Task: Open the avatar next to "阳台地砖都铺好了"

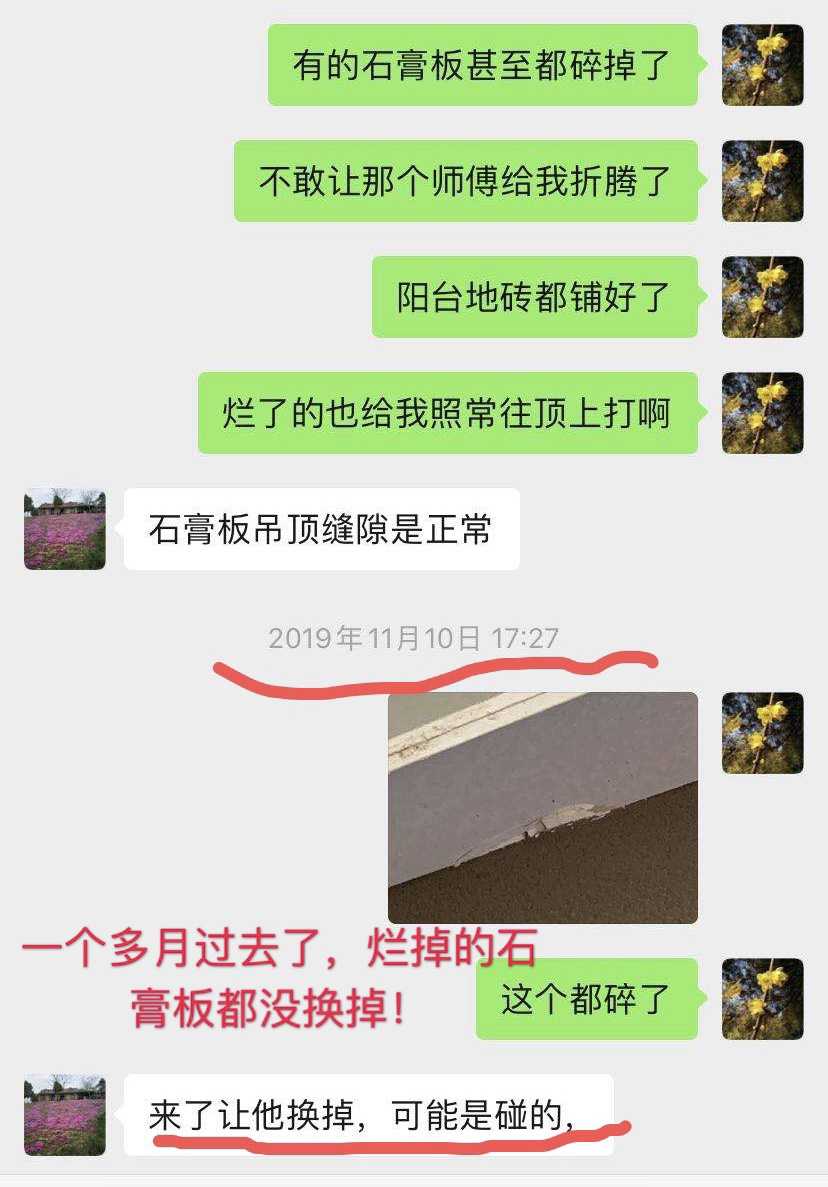Action: [762, 297]
